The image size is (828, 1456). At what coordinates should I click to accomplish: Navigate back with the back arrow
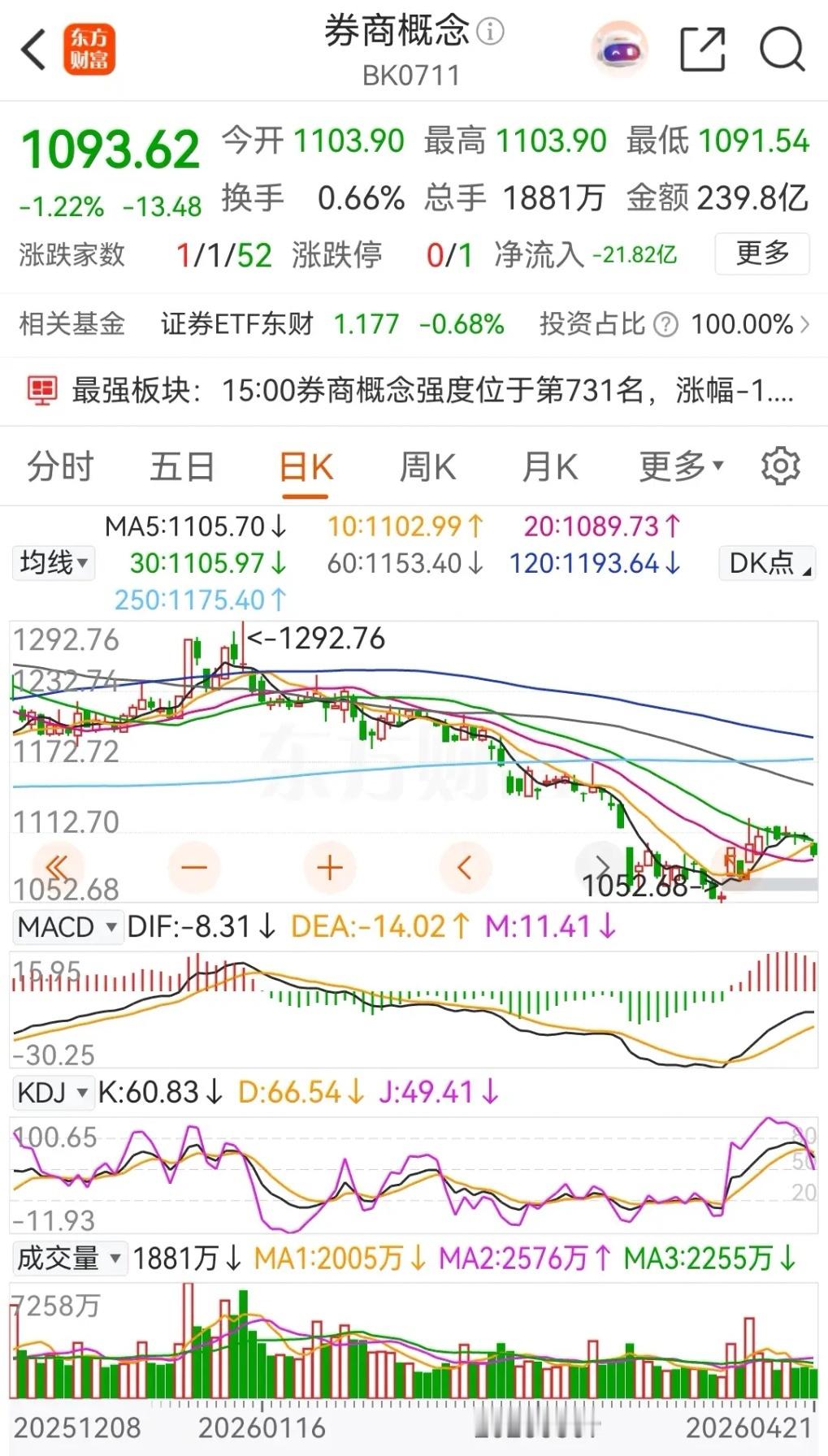[32, 49]
